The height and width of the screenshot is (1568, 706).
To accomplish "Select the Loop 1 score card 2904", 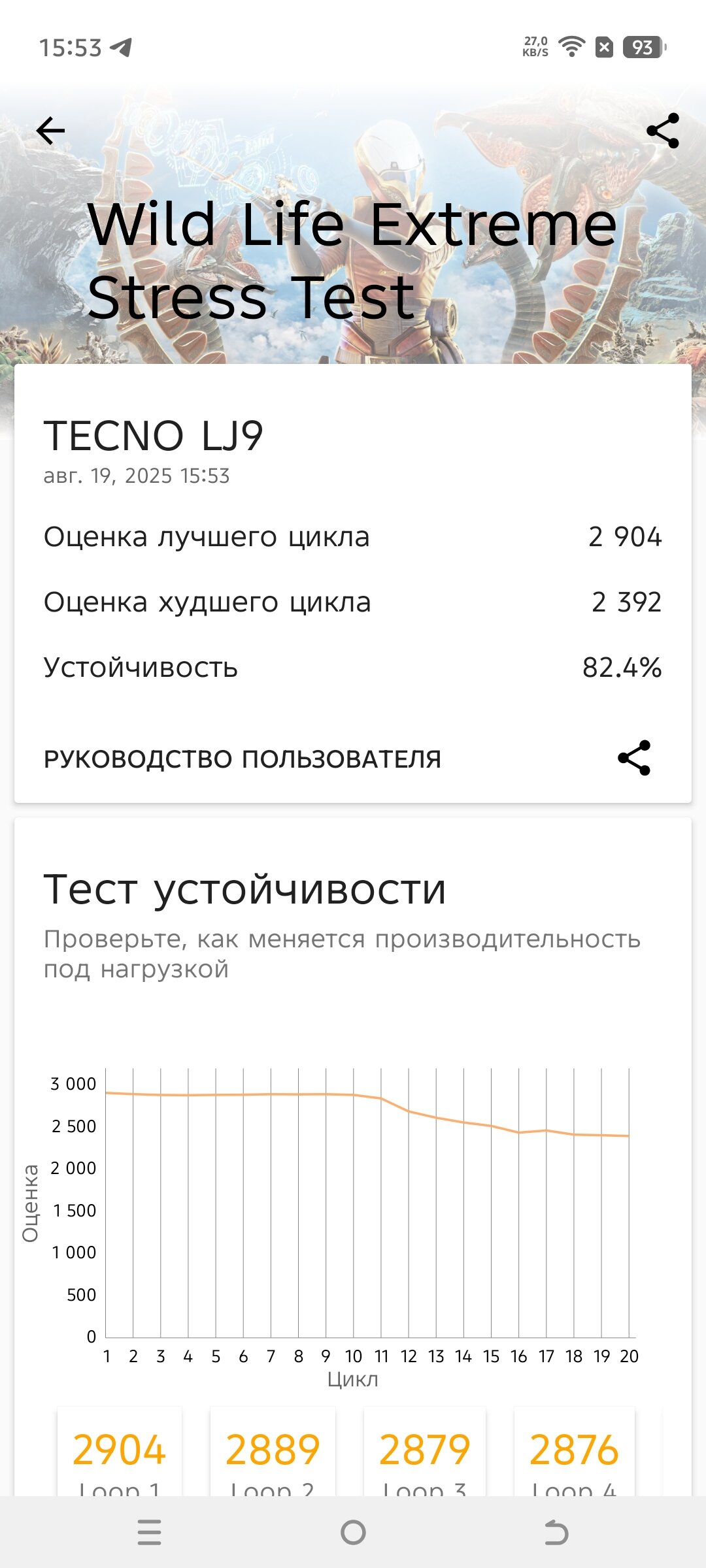I will [120, 1452].
